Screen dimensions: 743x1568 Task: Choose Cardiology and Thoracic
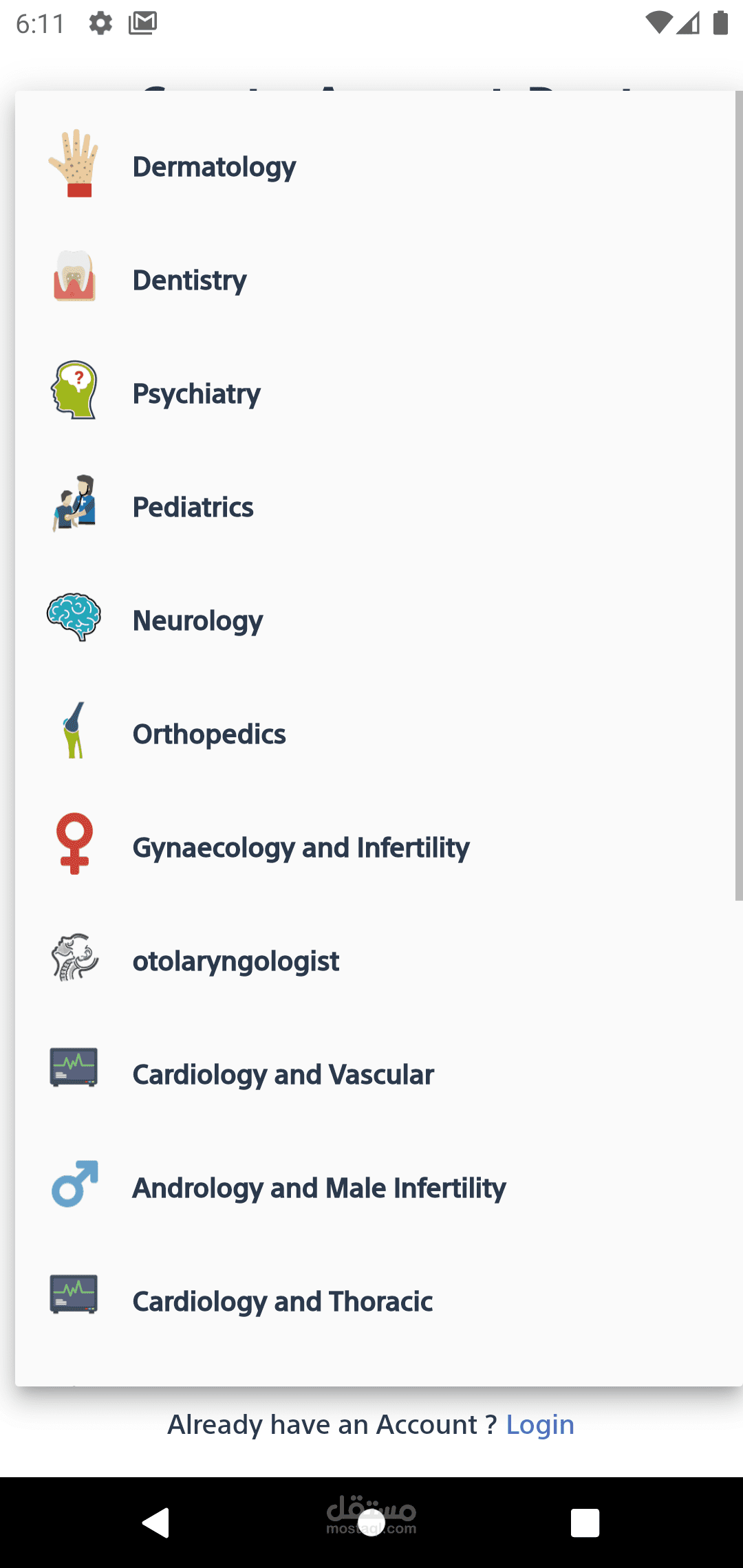click(282, 1302)
